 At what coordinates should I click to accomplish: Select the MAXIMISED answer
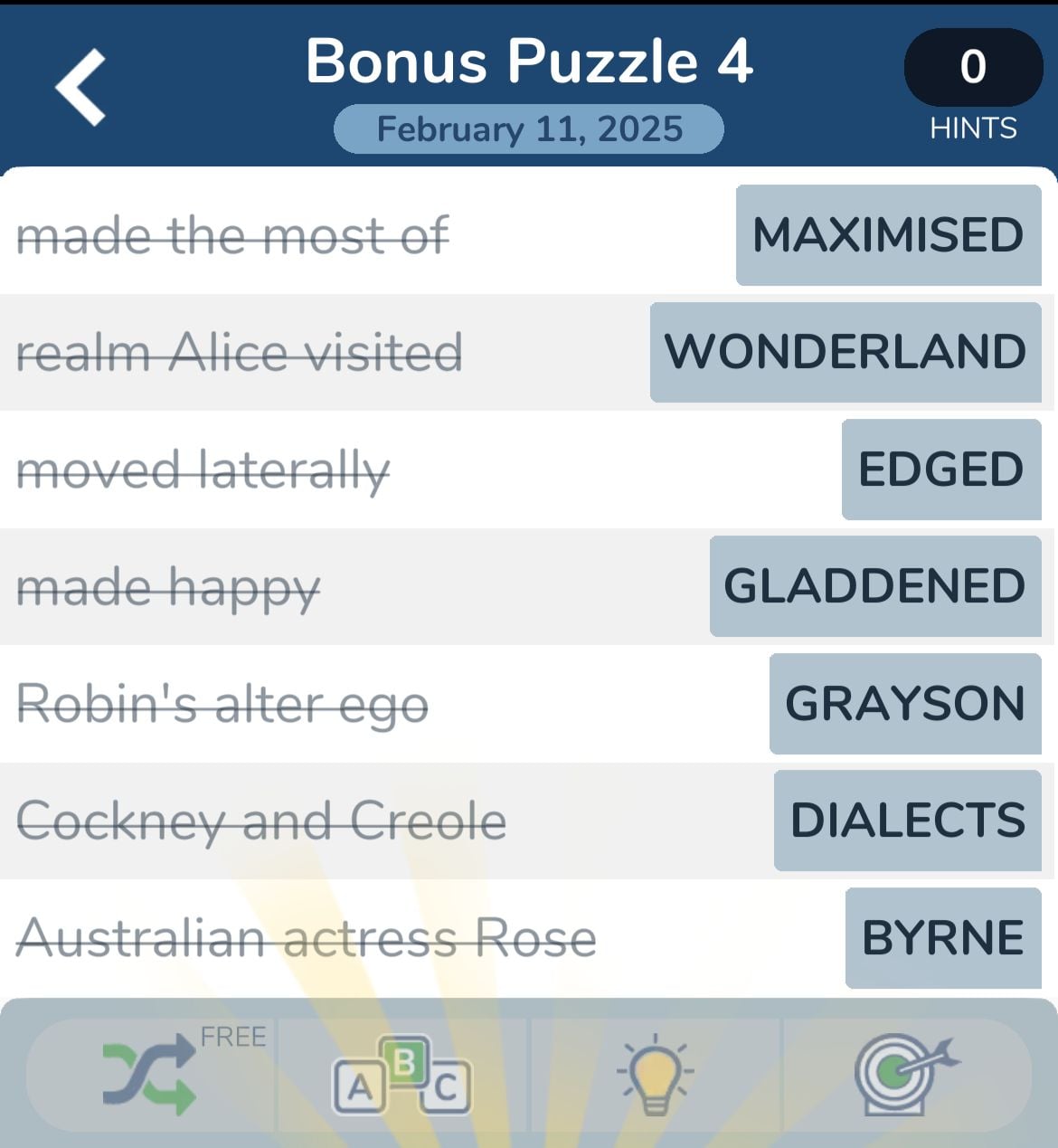click(888, 235)
